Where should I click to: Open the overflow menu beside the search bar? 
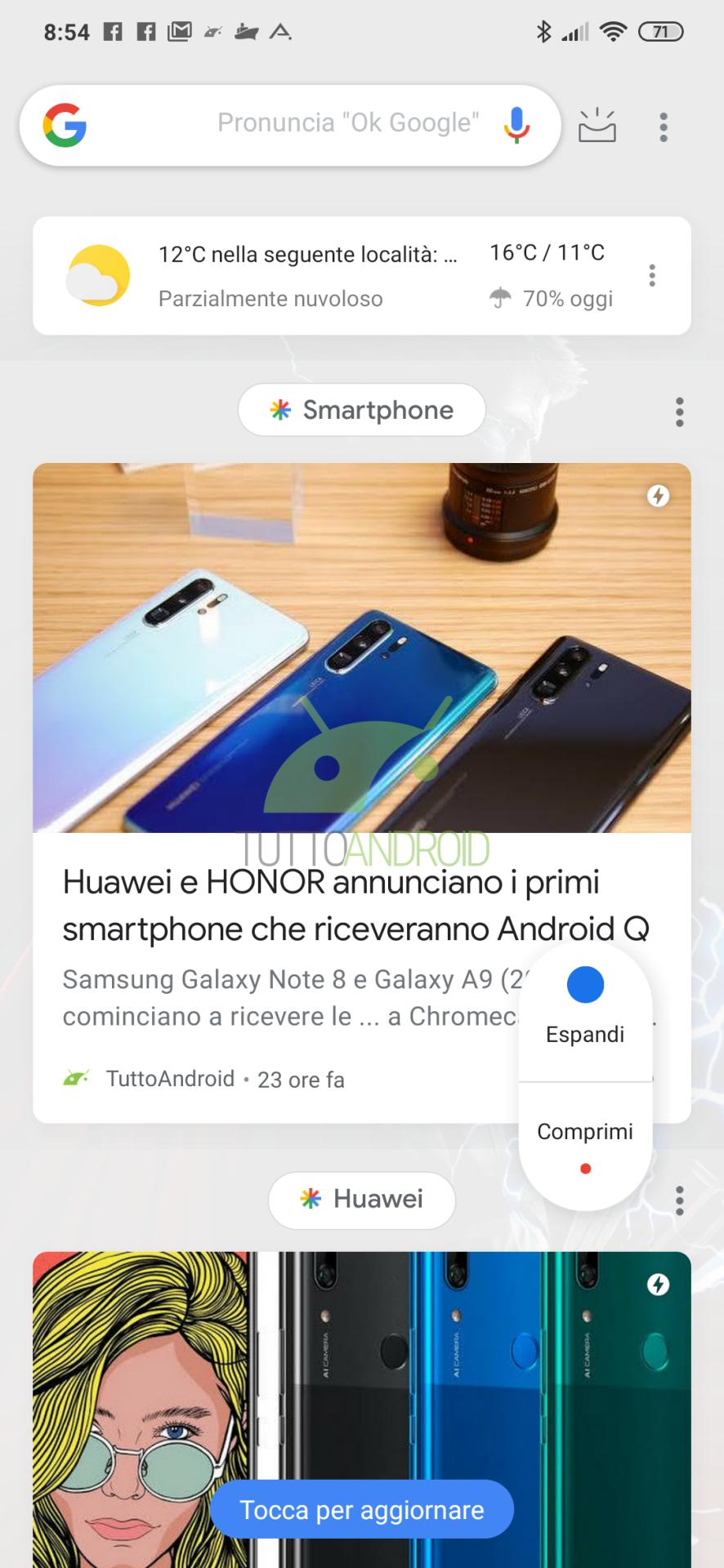tap(664, 127)
